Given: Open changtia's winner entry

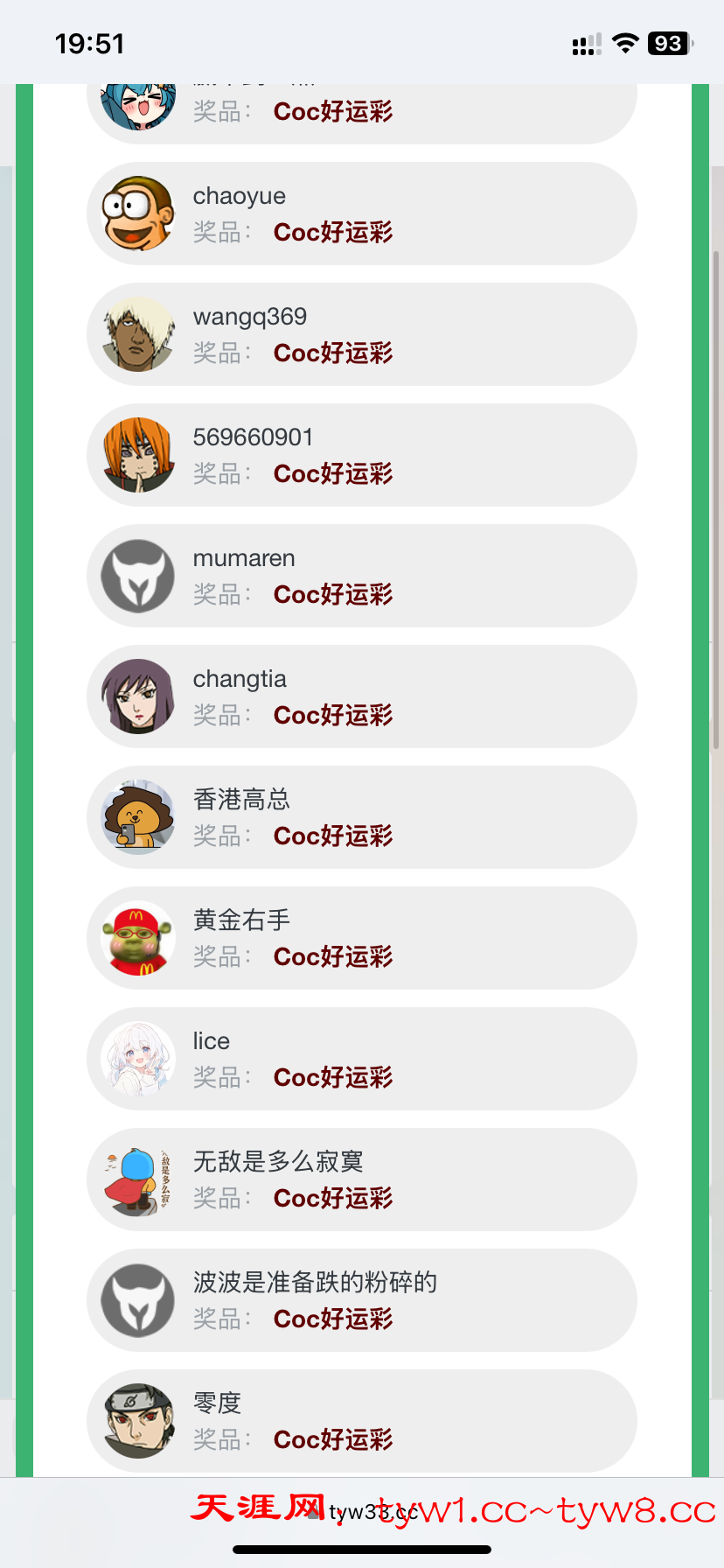Looking at the screenshot, I should point(362,696).
